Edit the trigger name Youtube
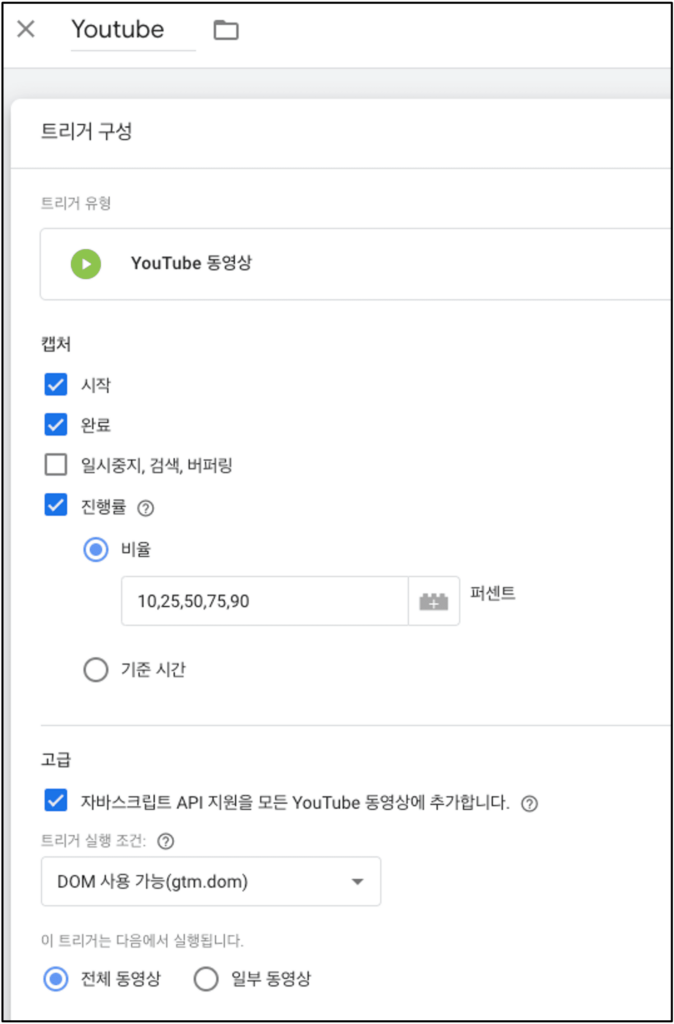This screenshot has width=674, height=1024. tap(118, 30)
